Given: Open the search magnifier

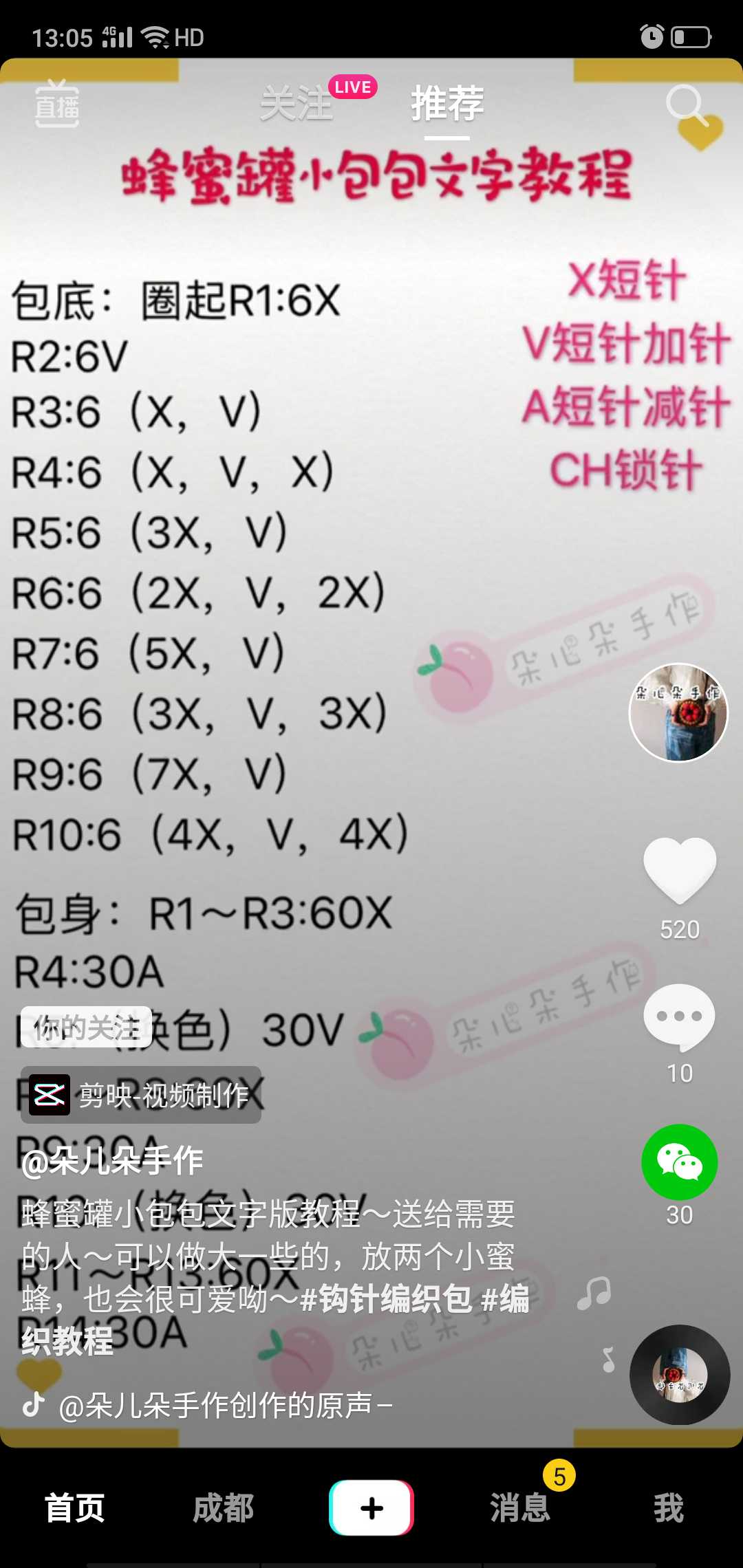Looking at the screenshot, I should click(x=687, y=105).
